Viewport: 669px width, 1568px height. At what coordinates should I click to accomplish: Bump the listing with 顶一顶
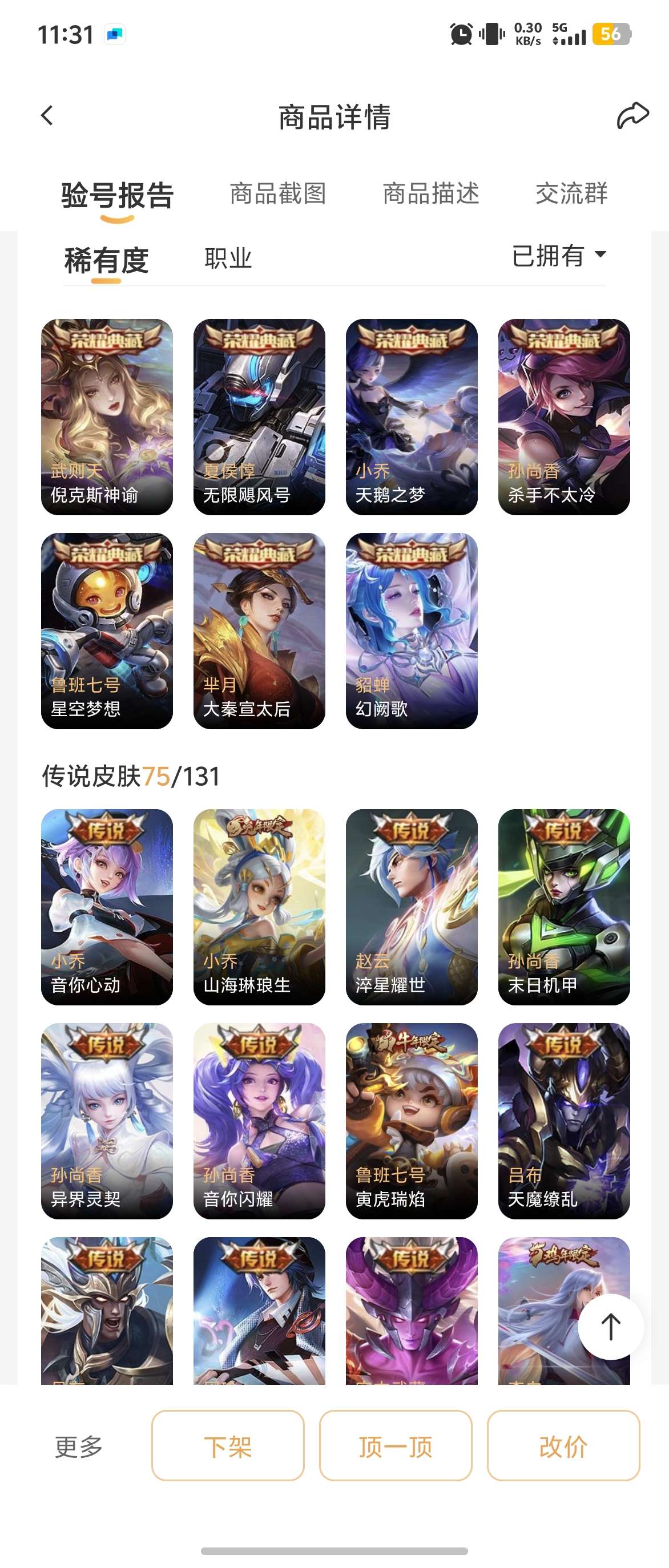(396, 1445)
